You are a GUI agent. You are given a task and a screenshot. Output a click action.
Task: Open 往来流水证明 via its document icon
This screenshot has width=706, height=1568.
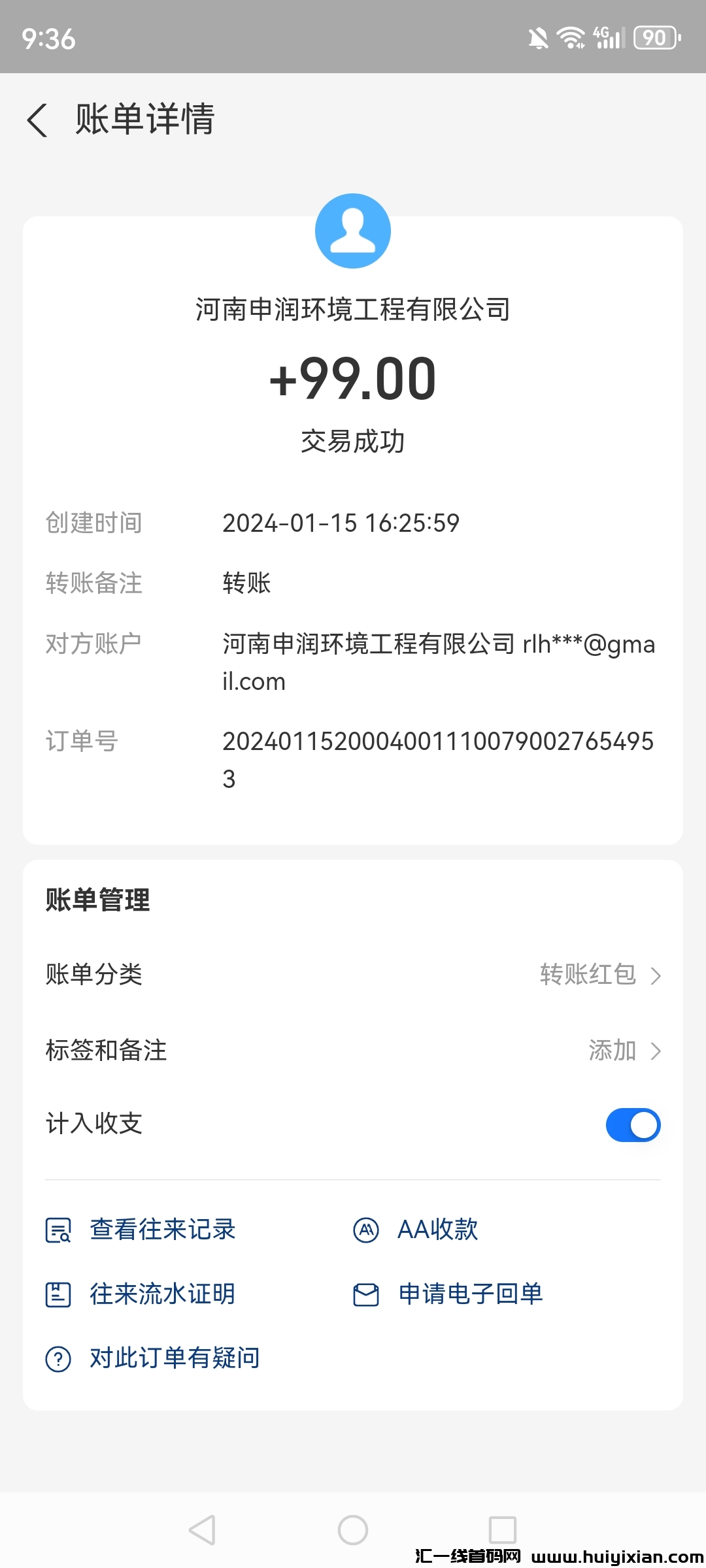tap(58, 1294)
